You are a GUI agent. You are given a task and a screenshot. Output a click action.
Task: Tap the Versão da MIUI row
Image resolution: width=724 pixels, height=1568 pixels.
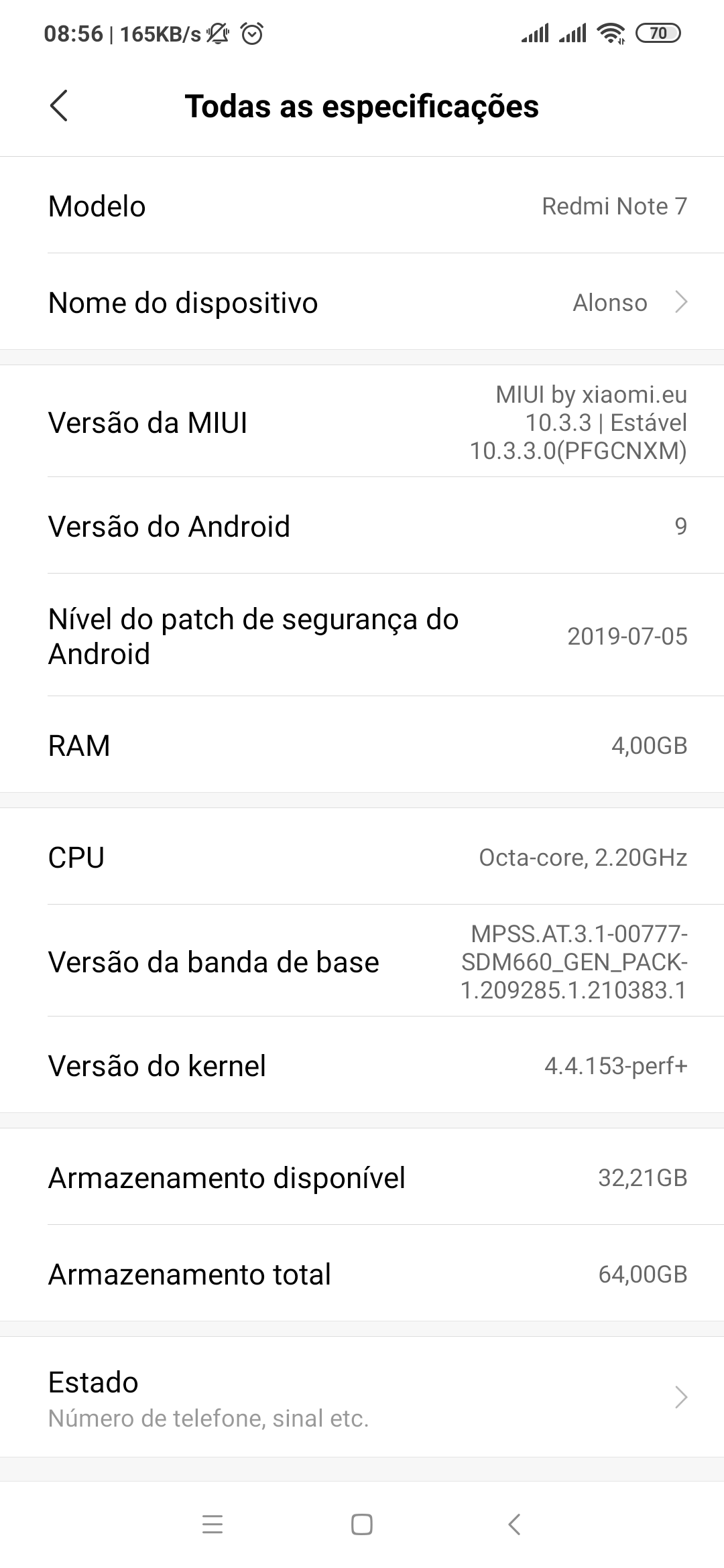click(x=362, y=422)
